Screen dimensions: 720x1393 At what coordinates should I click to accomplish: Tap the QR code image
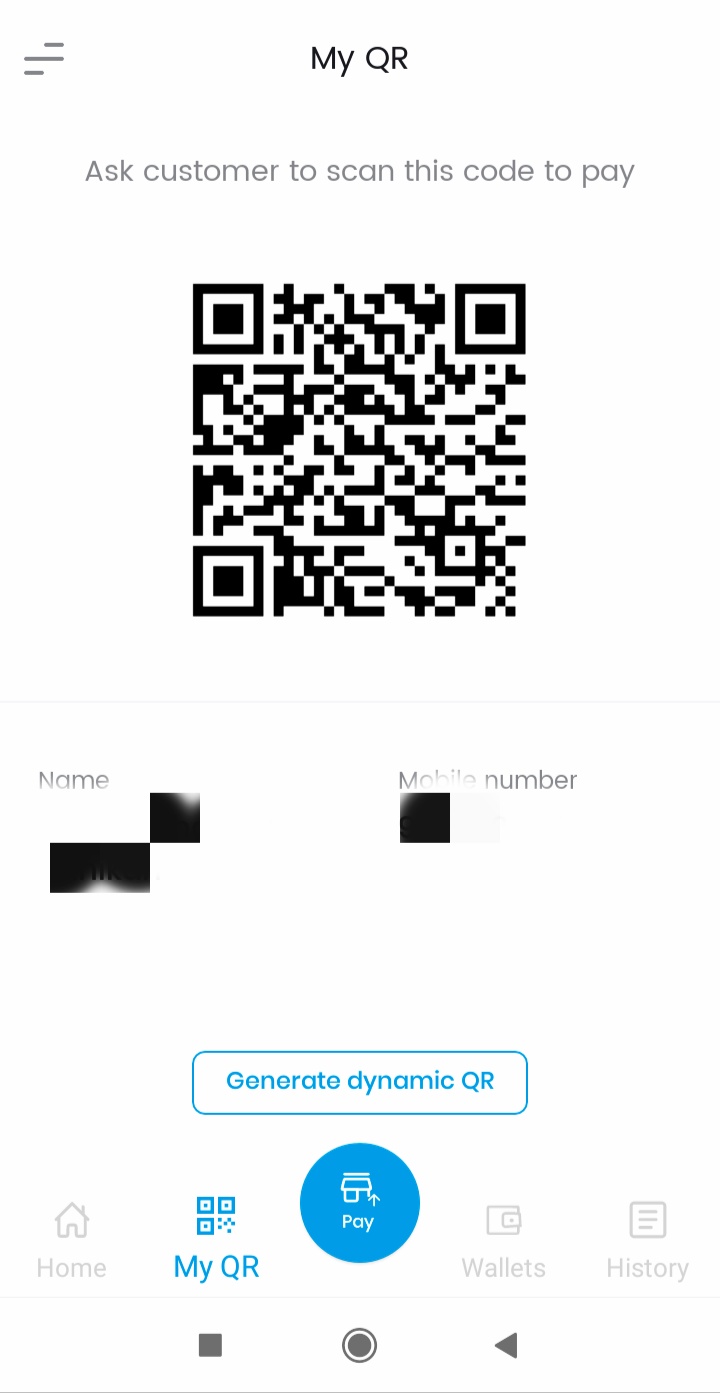pyautogui.click(x=359, y=451)
